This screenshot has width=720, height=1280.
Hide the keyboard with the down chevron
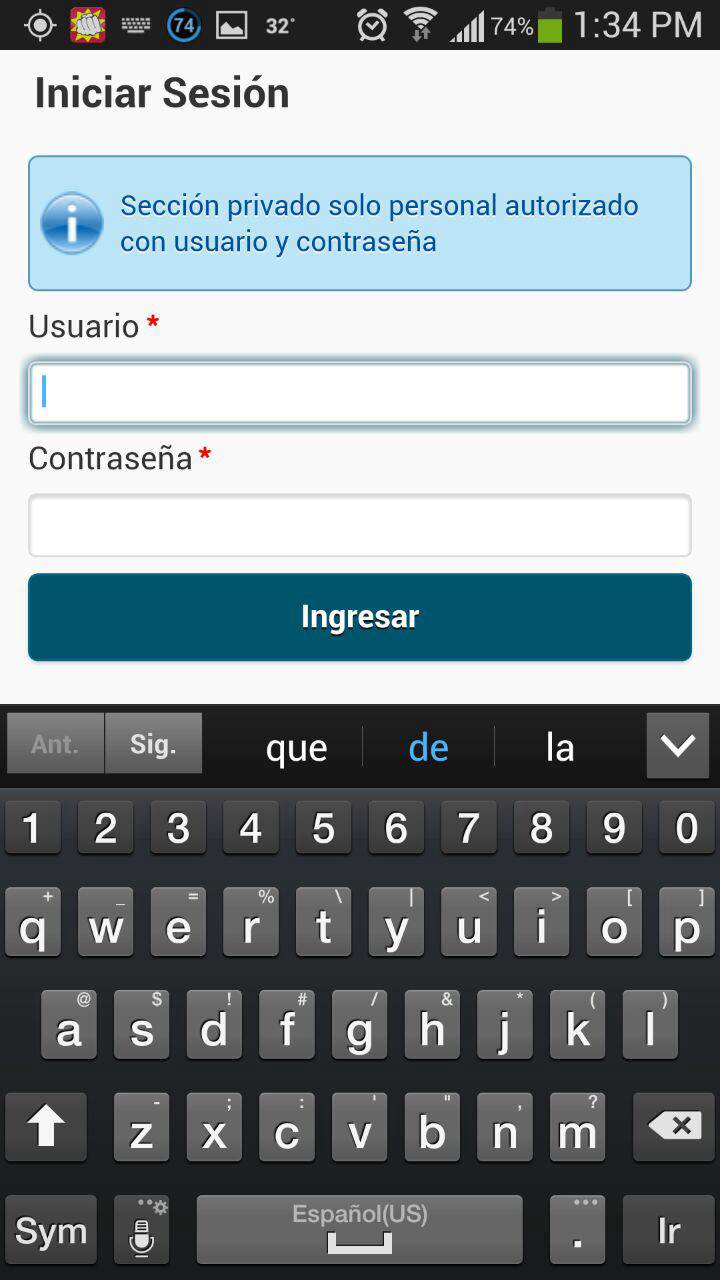(x=678, y=745)
